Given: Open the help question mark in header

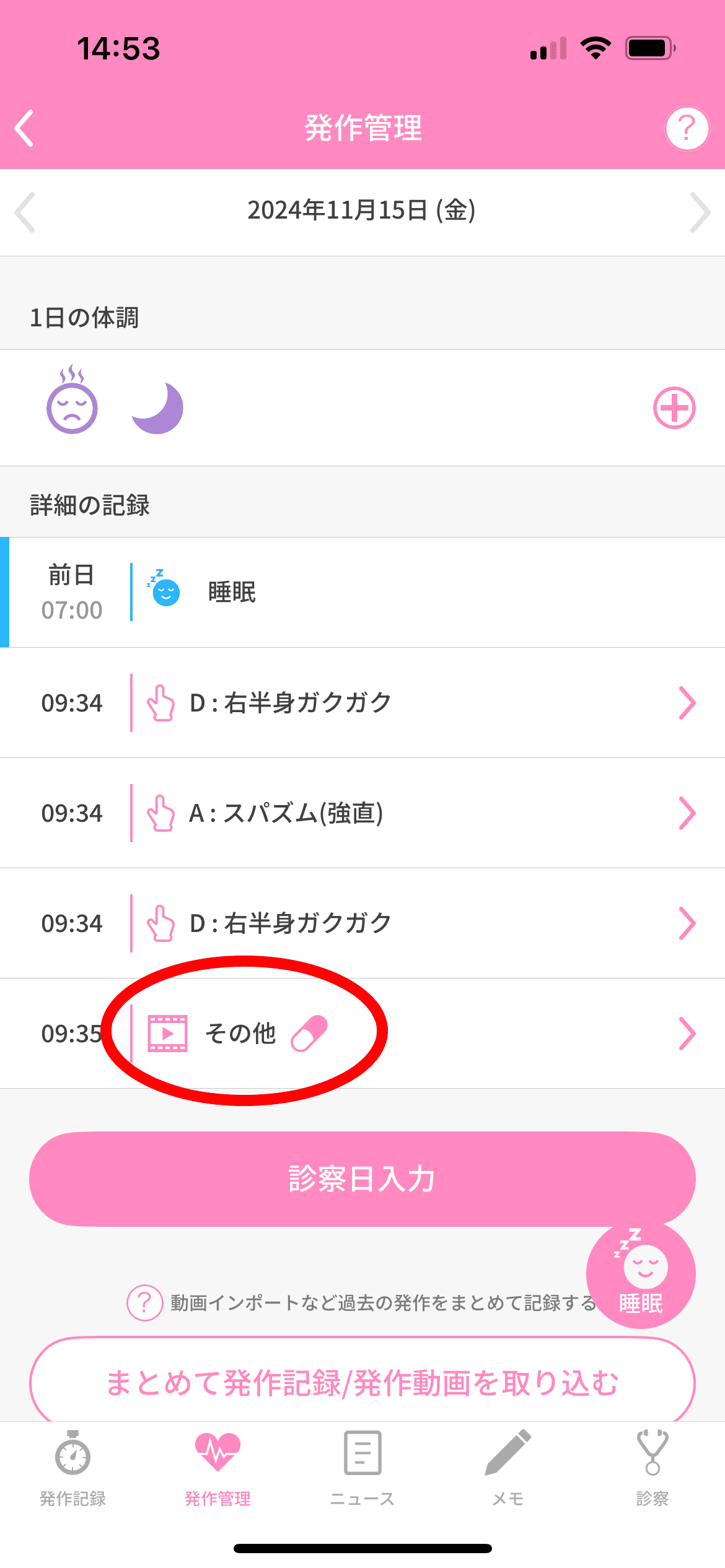Looking at the screenshot, I should 687,128.
